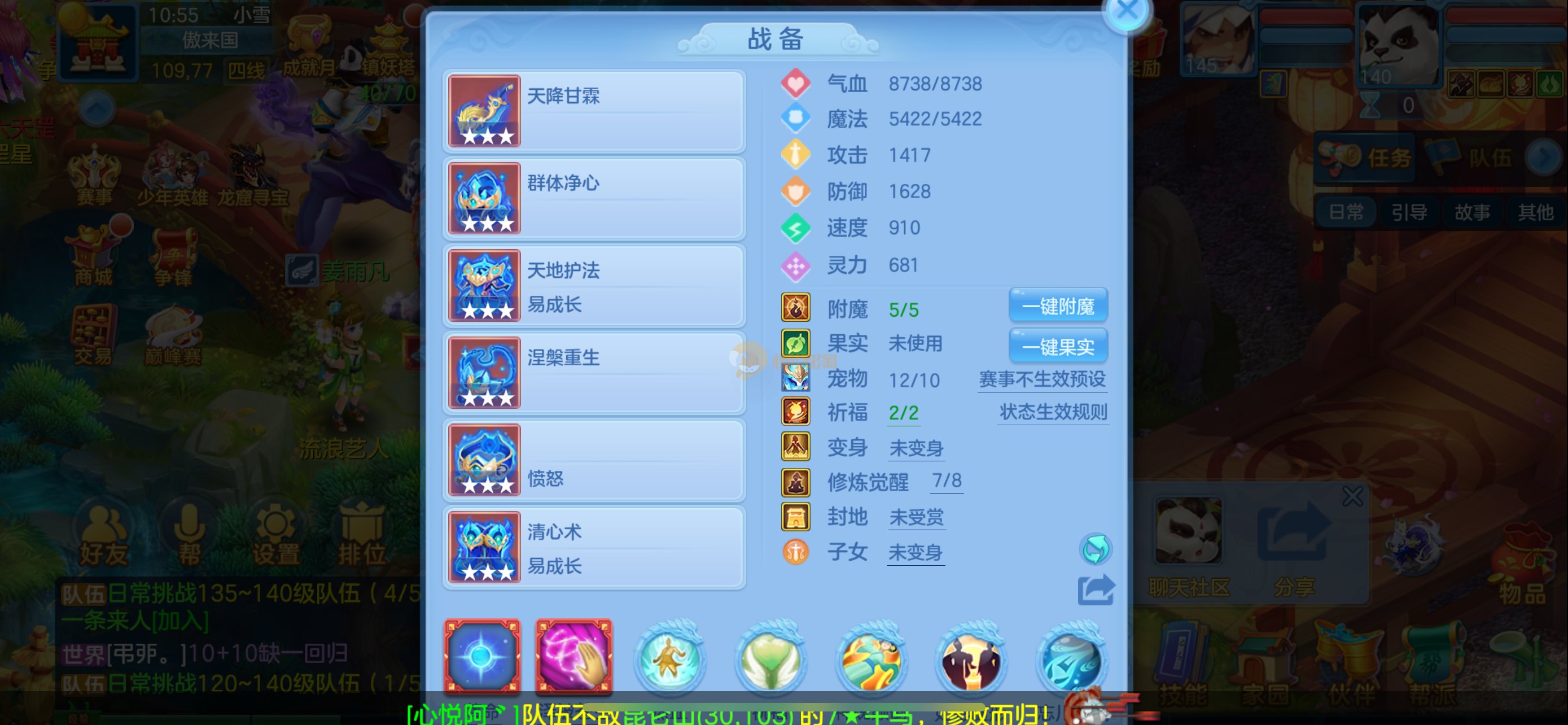The width and height of the screenshot is (1568, 725).
Task: Open 状态生效规则 link
Action: (1053, 412)
